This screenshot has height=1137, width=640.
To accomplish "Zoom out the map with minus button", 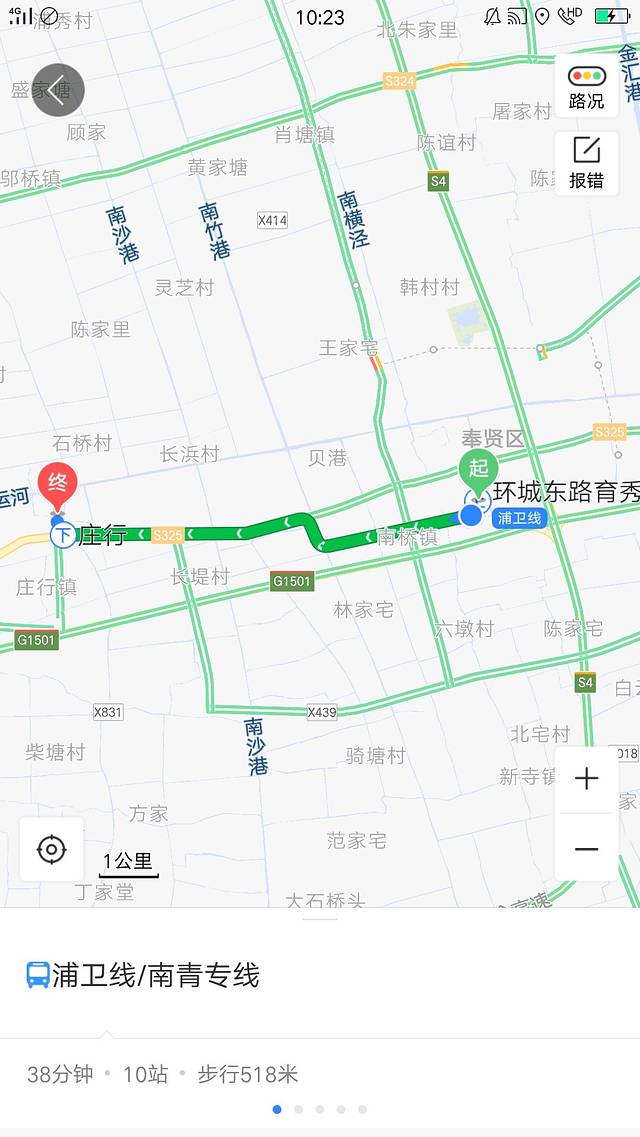I will 587,849.
